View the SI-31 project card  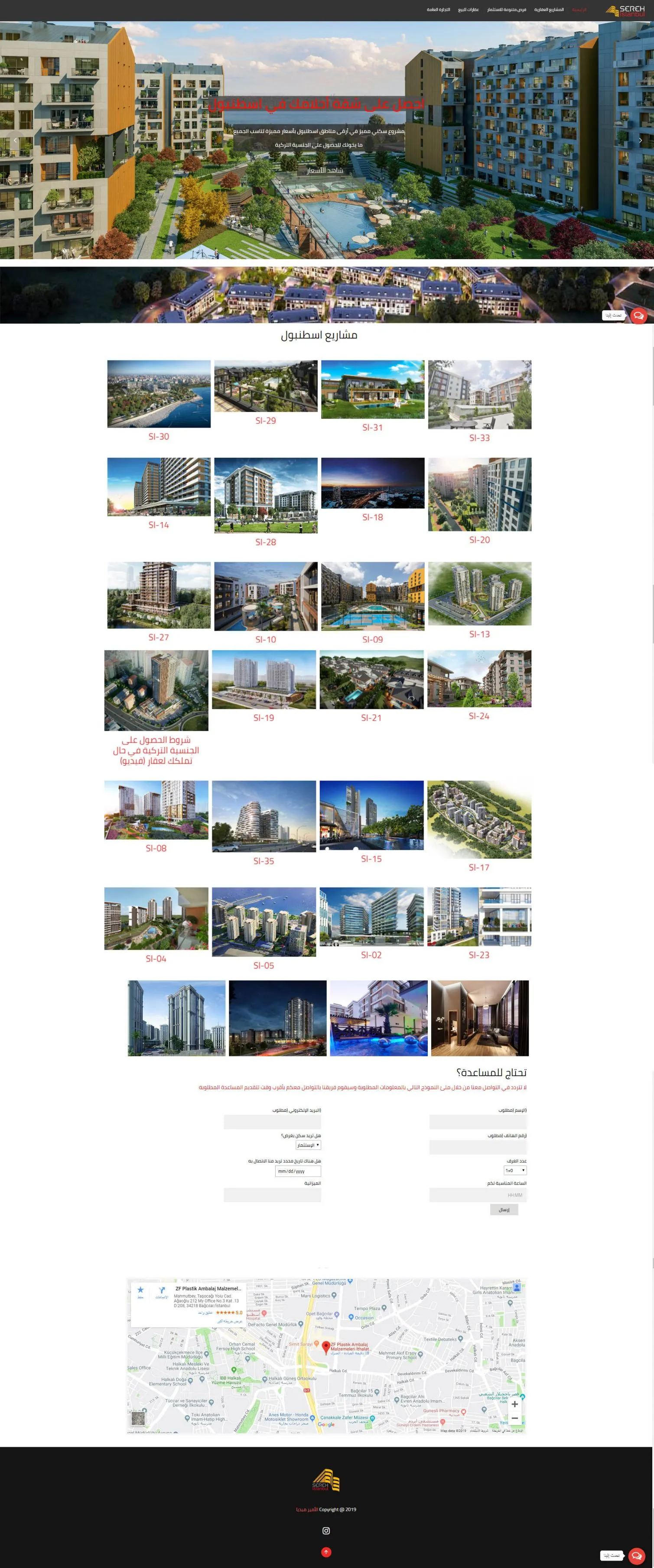pos(373,390)
